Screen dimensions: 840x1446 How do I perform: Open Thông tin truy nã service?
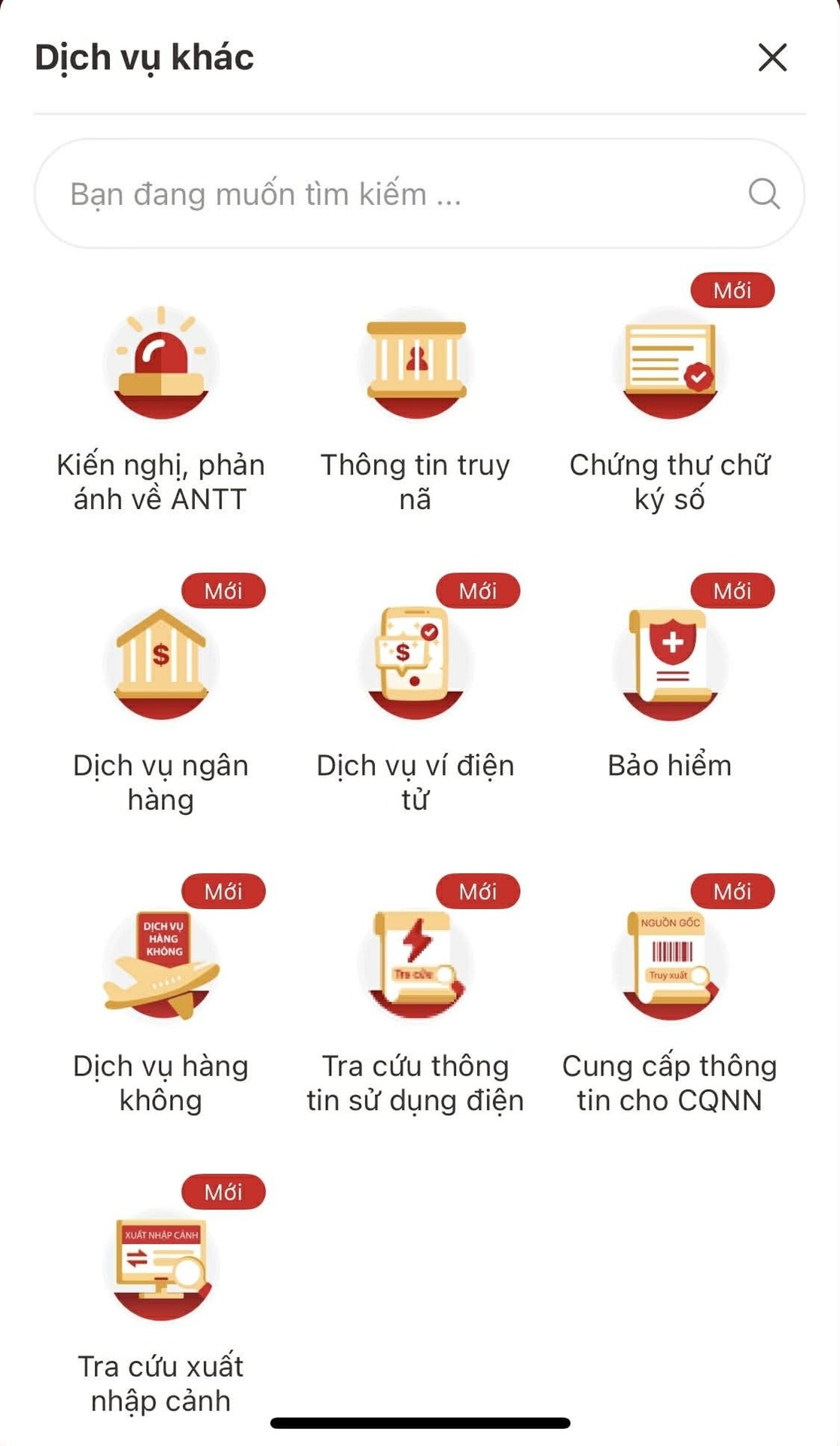[415, 365]
